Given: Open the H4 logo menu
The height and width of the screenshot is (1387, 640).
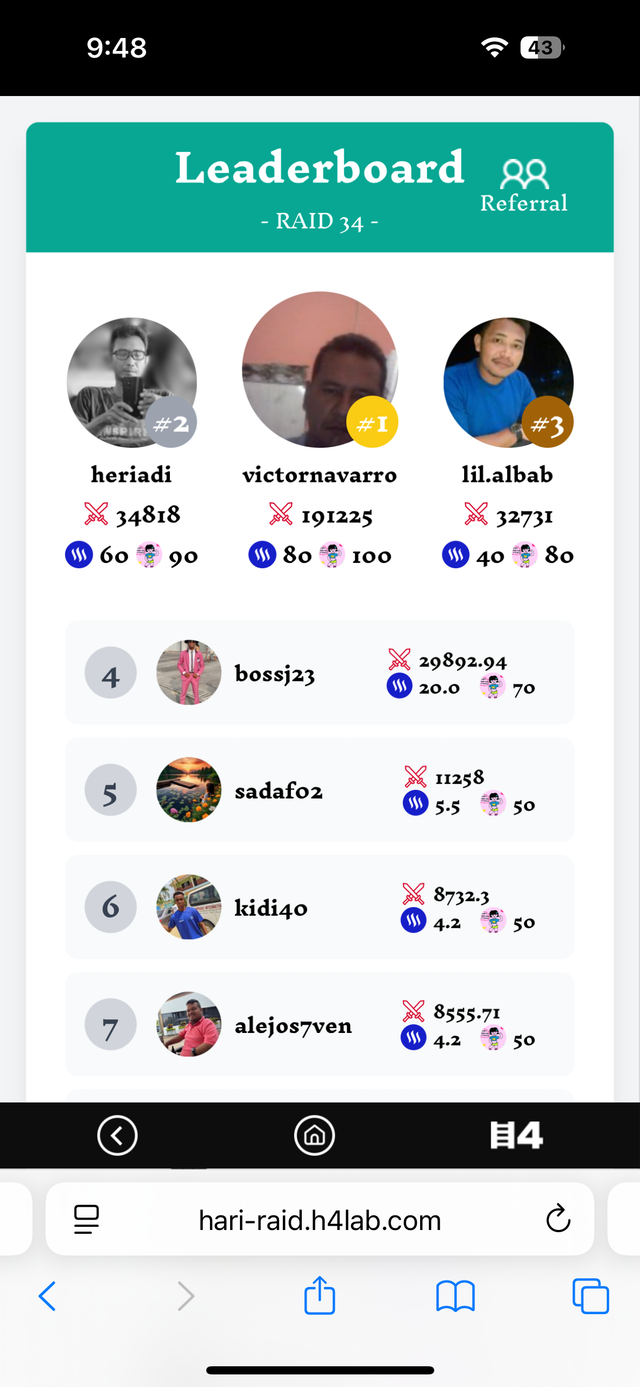Looking at the screenshot, I should tap(516, 1135).
